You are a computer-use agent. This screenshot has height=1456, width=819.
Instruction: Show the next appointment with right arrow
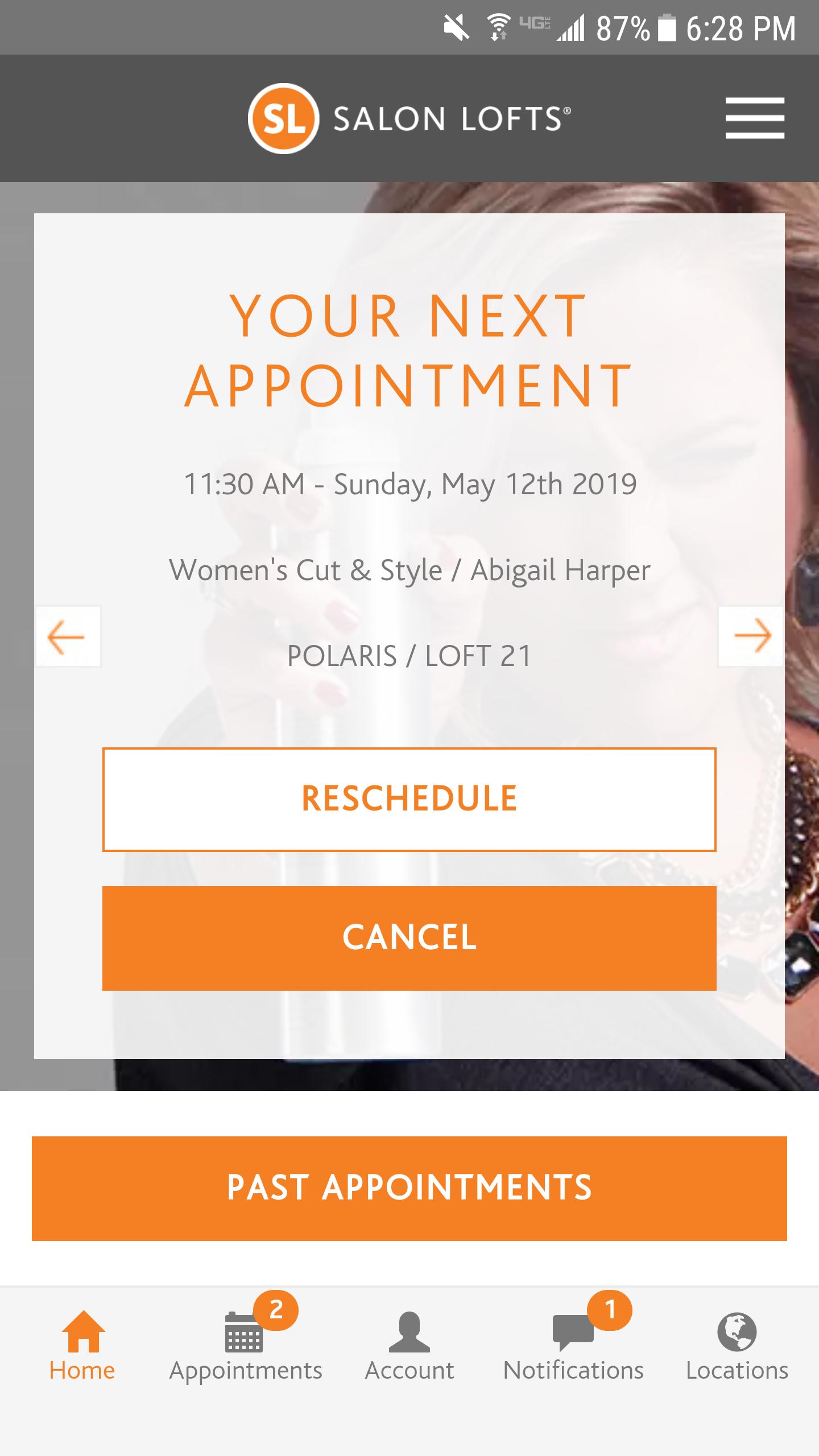tap(751, 636)
